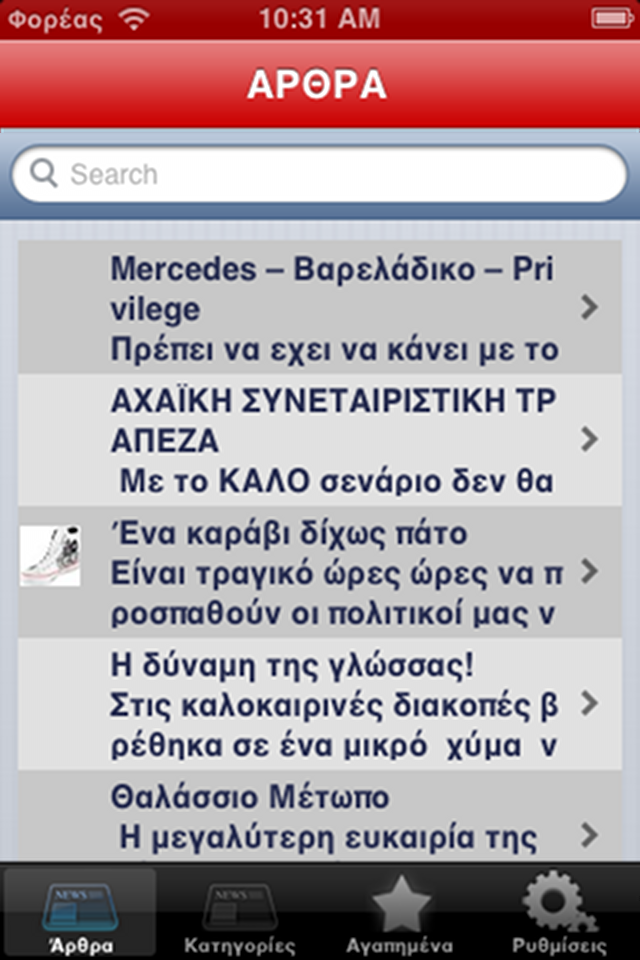Switch to the Κατηγορίες tab
Viewport: 640px width, 960px height.
pyautogui.click(x=240, y=912)
